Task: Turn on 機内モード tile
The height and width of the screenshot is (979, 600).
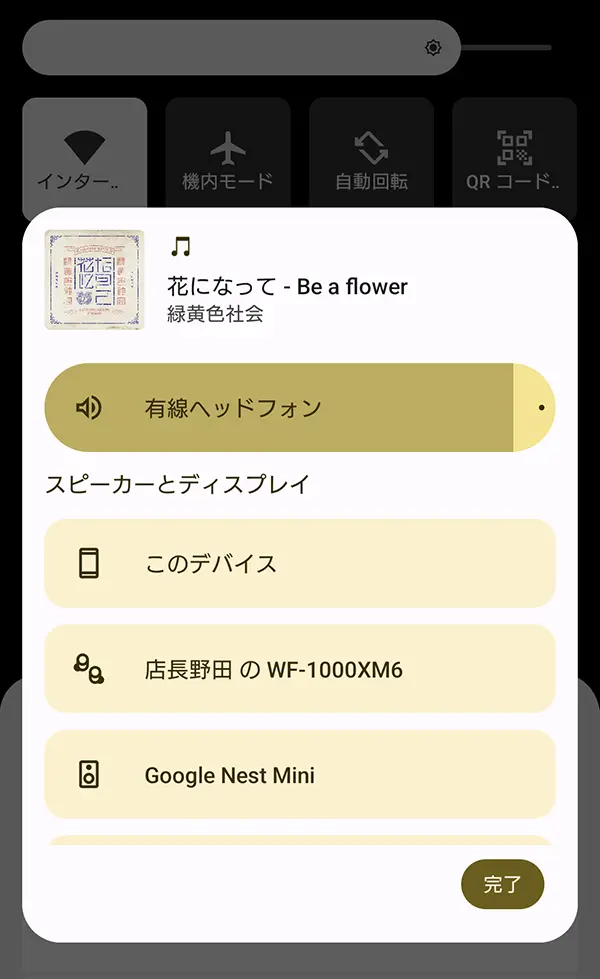Action: pos(228,158)
